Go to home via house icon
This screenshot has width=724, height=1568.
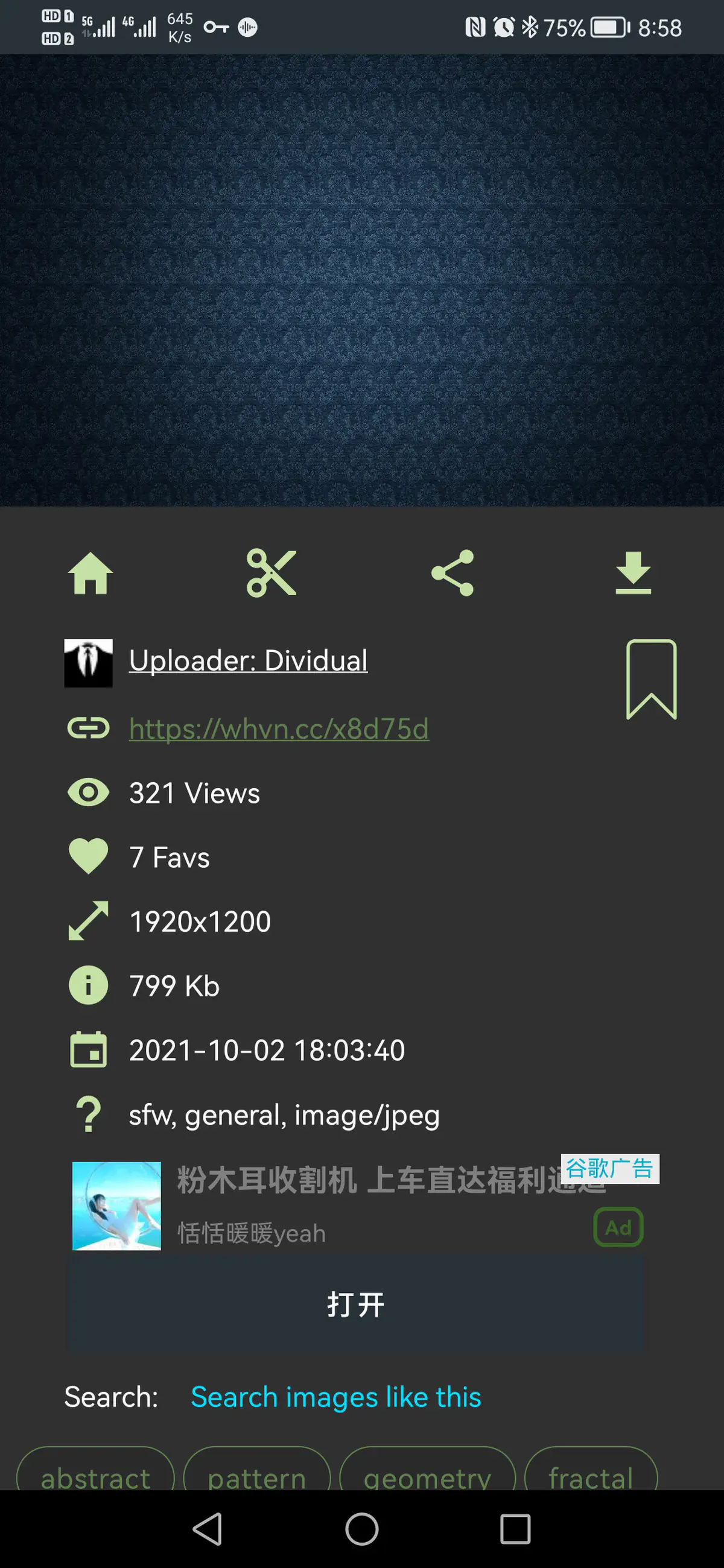point(90,574)
